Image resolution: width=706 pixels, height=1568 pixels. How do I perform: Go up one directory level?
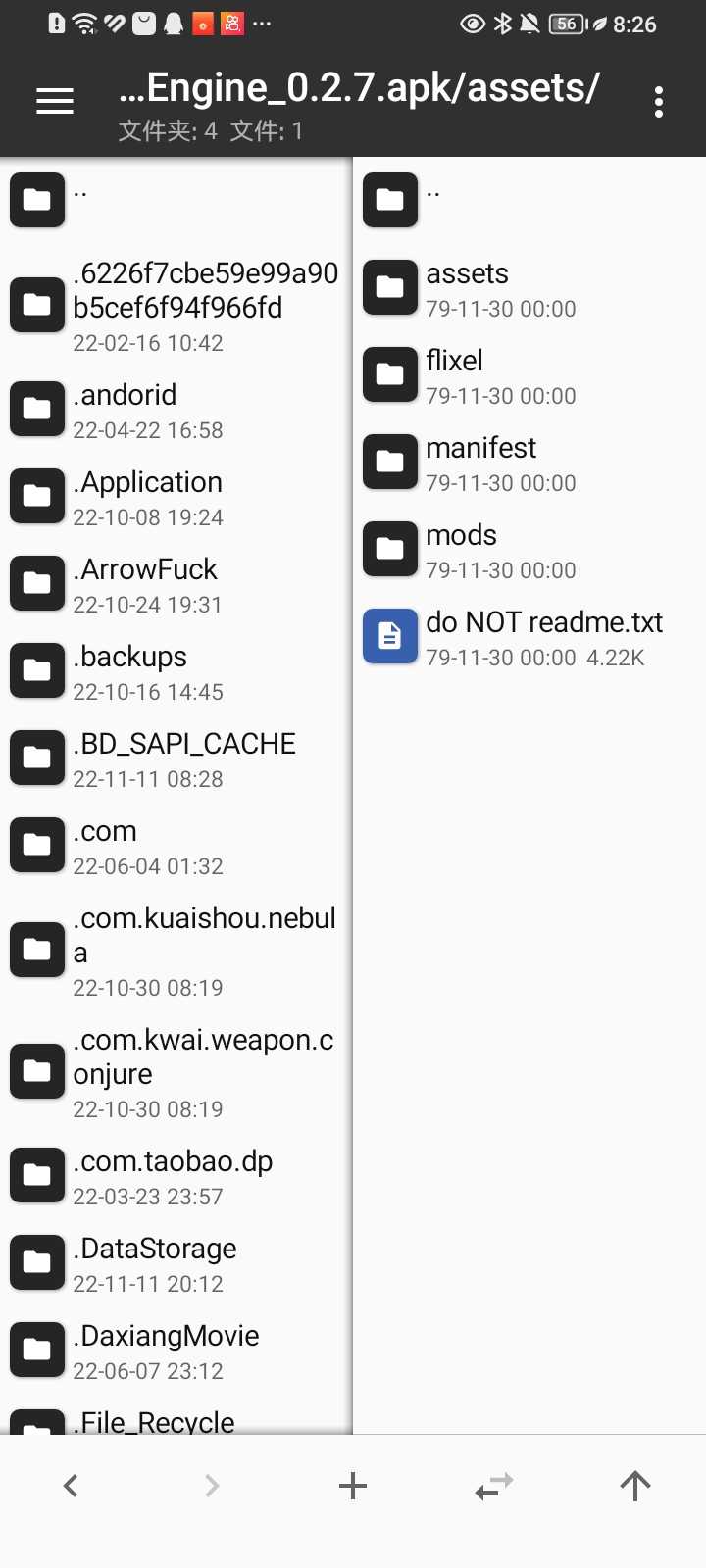click(635, 1486)
